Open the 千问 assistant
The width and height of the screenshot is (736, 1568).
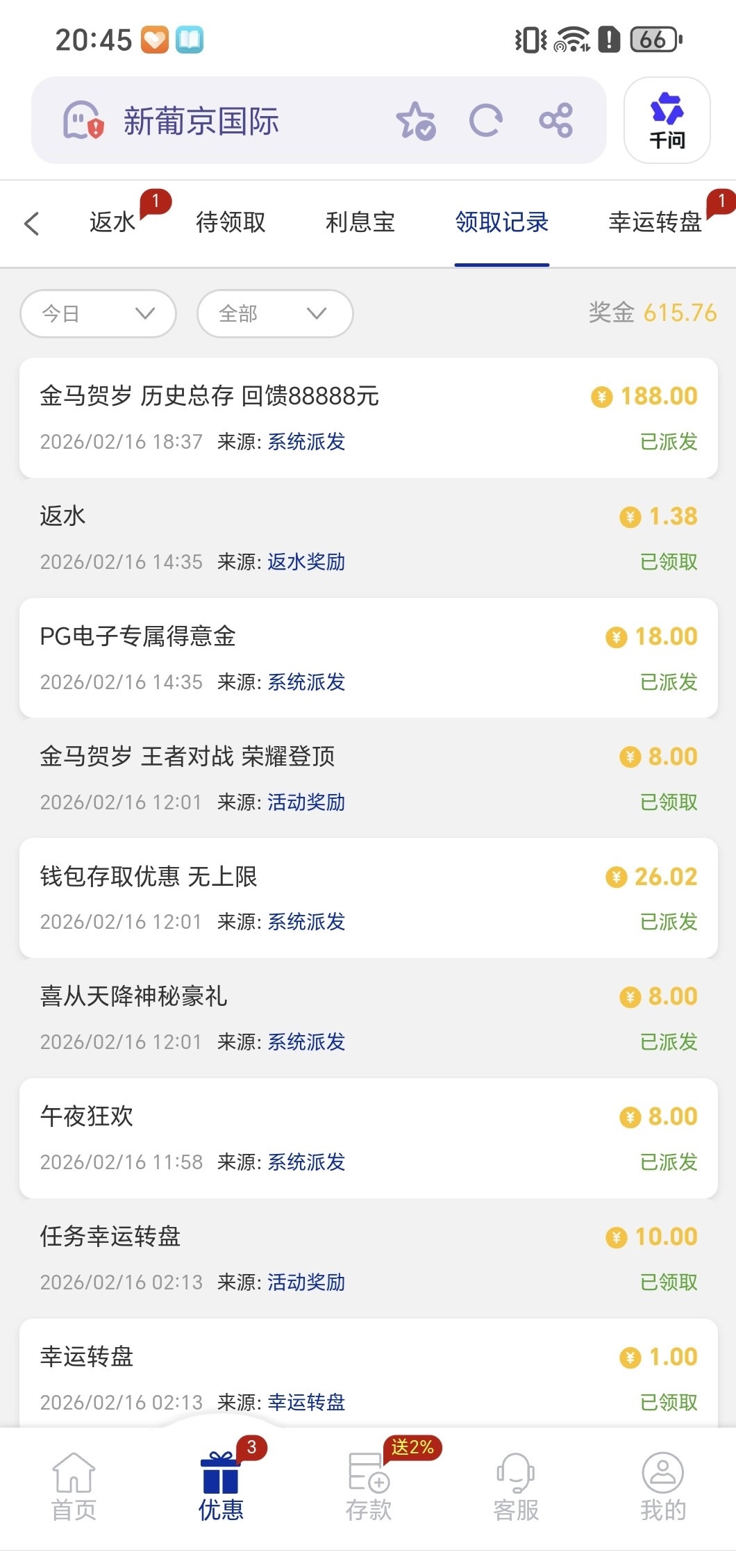pos(667,120)
